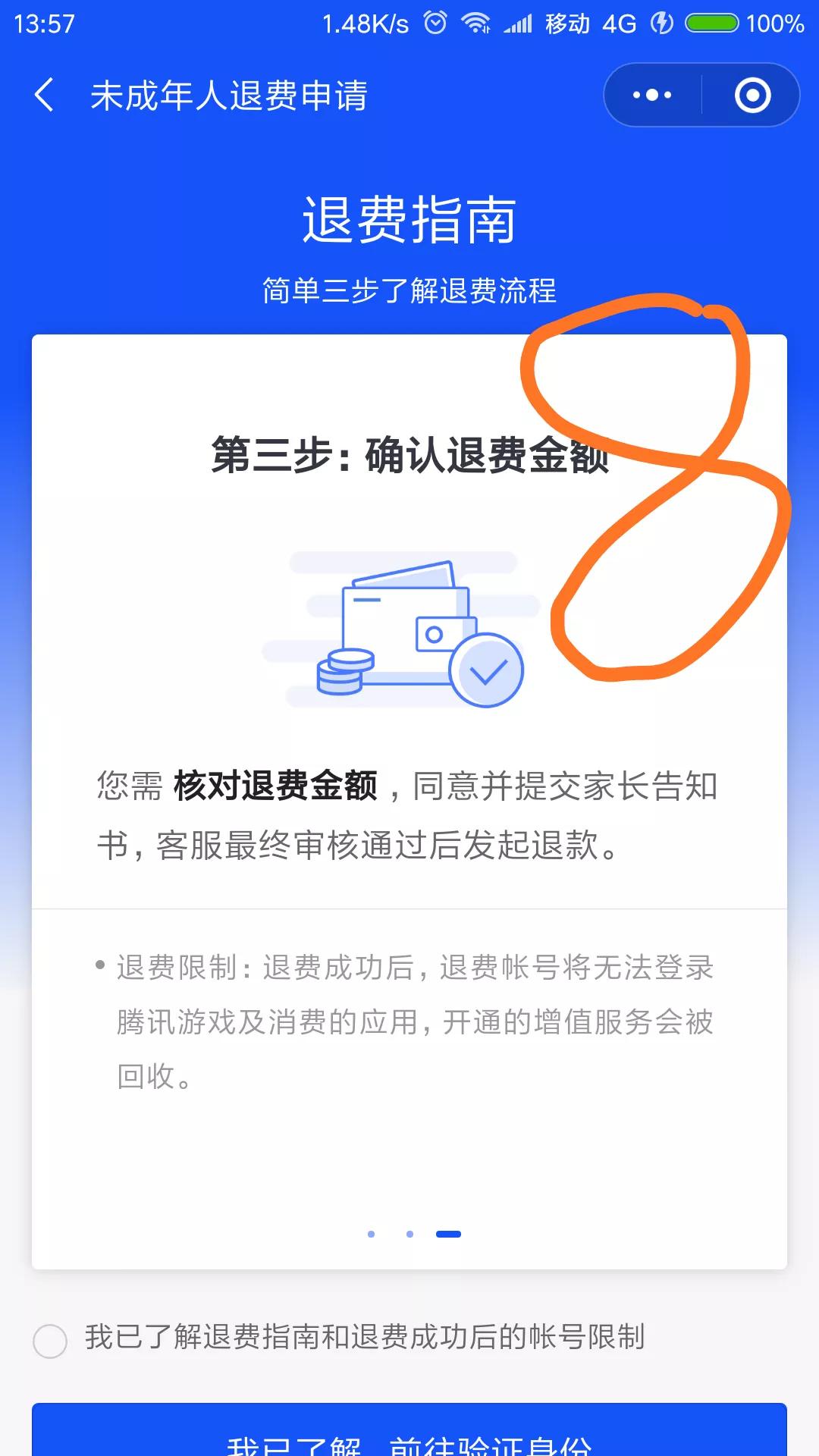819x1456 pixels.
Task: Jump to first guide page indicator dot
Action: pyautogui.click(x=371, y=1234)
